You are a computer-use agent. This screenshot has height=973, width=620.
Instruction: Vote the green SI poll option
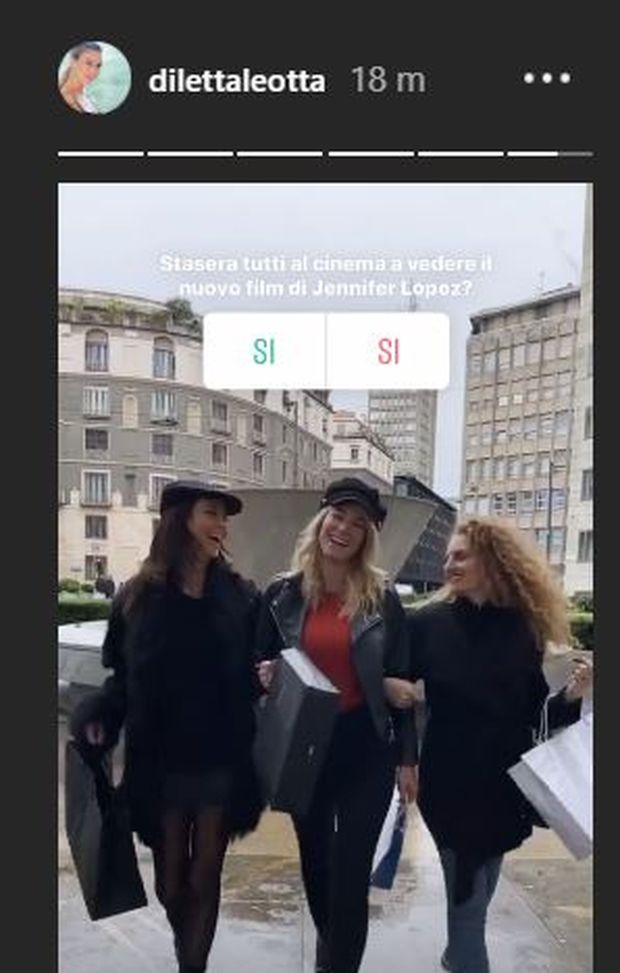pyautogui.click(x=264, y=351)
